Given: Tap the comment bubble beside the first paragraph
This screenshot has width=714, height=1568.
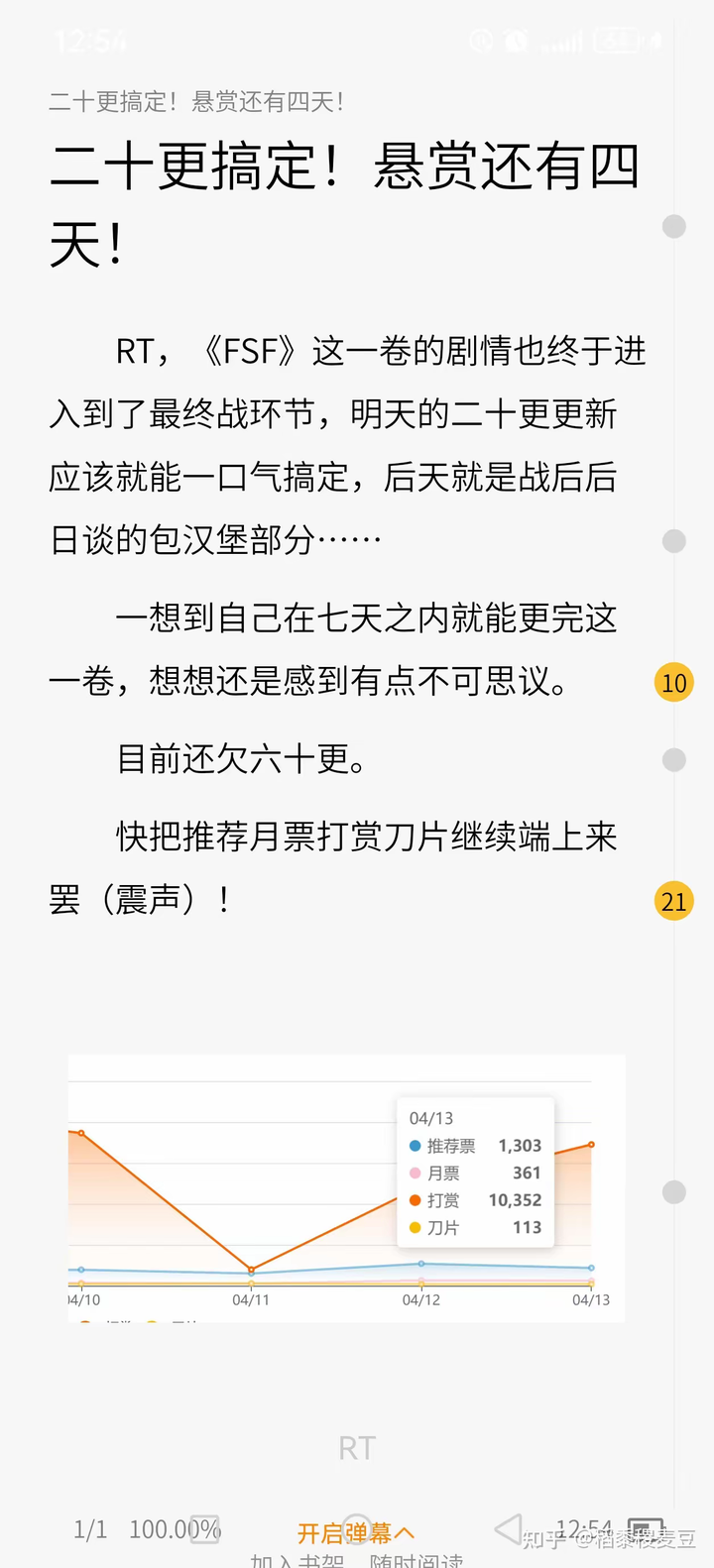Looking at the screenshot, I should 674,541.
